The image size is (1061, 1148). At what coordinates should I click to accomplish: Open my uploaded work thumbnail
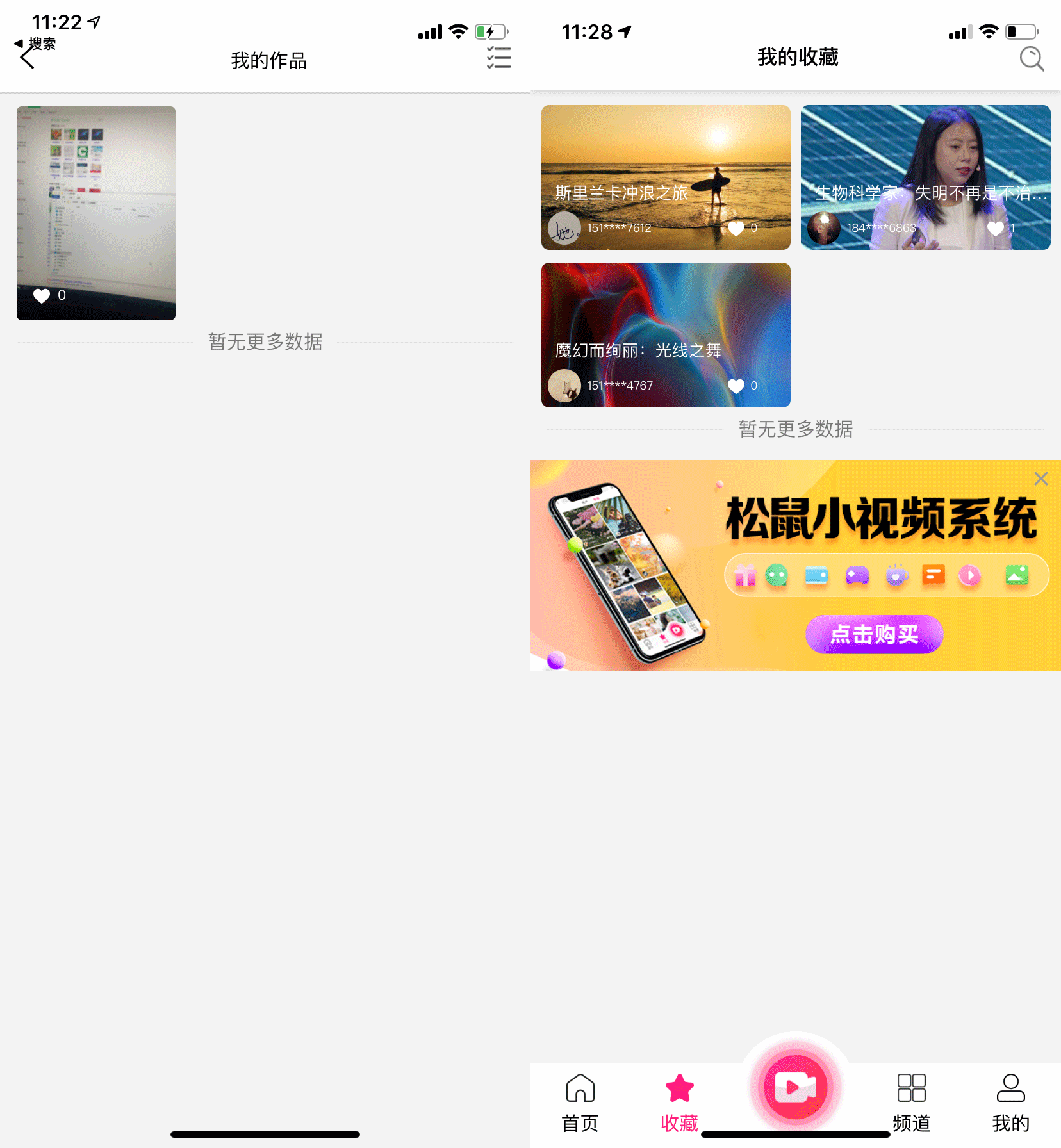[96, 213]
